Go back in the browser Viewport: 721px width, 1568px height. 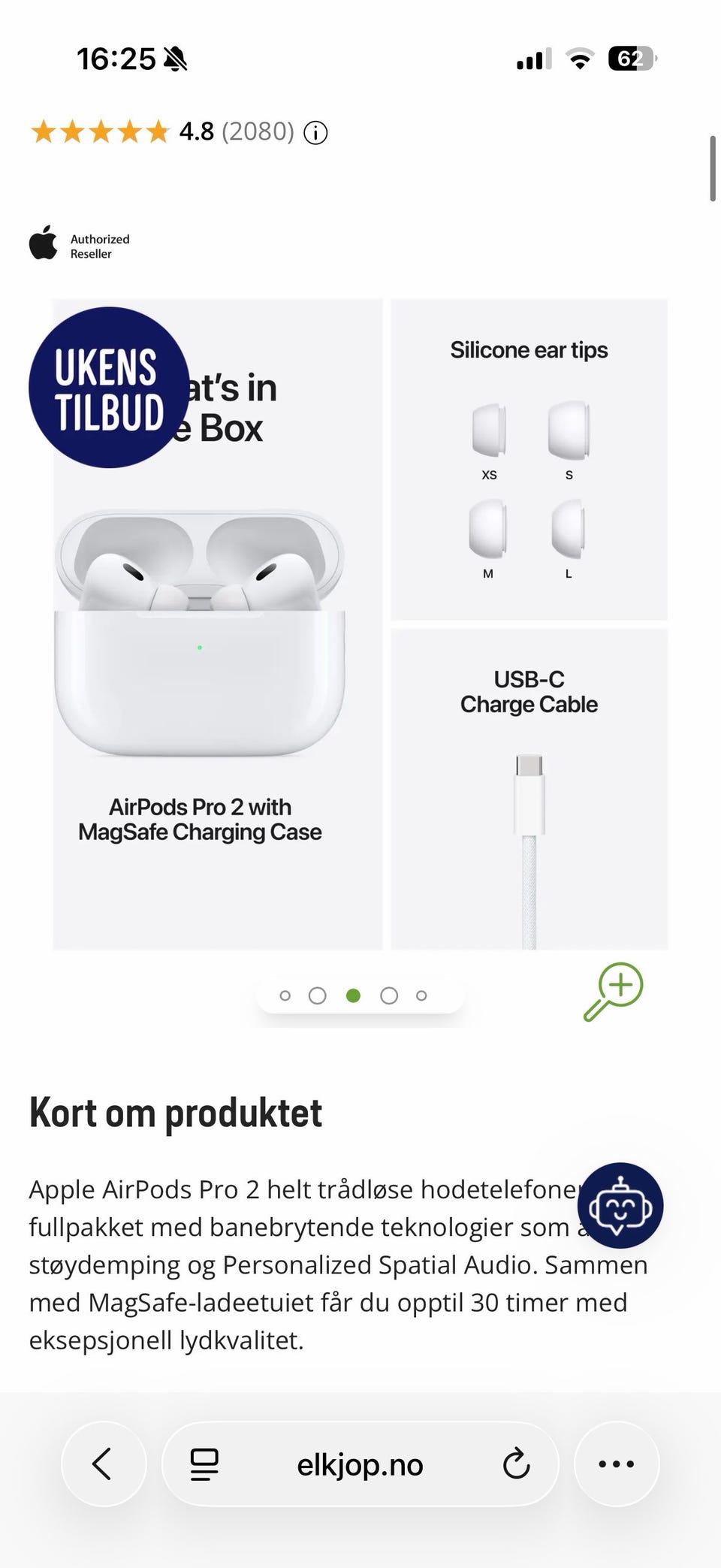[x=104, y=1464]
